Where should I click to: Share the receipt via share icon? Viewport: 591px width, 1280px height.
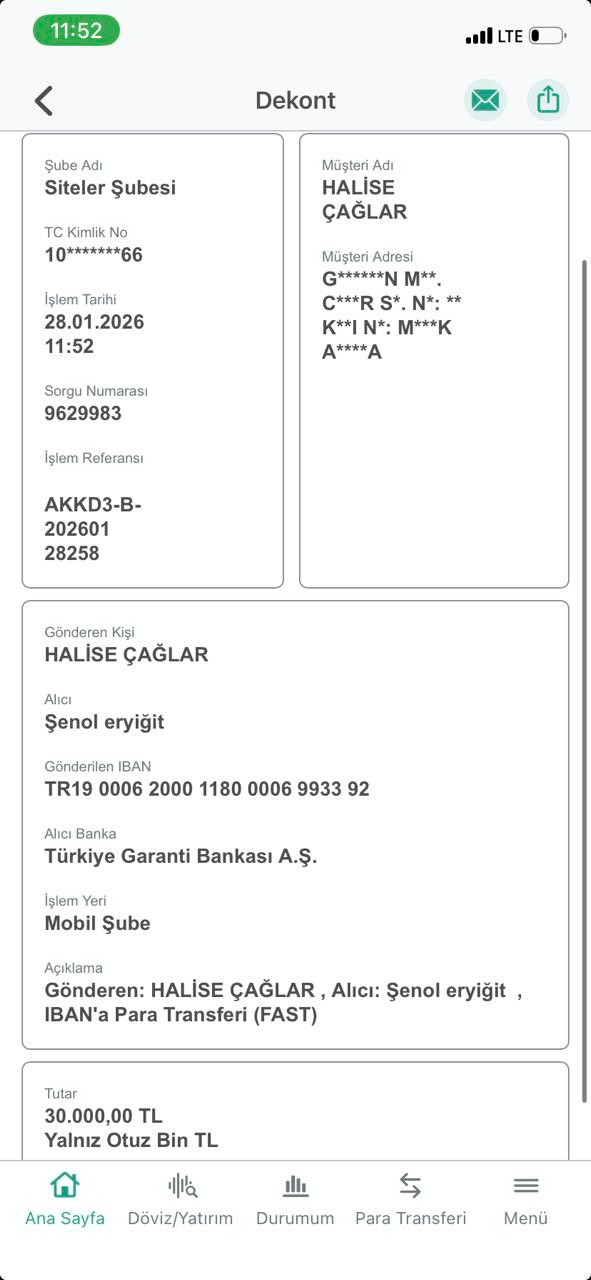(x=548, y=100)
